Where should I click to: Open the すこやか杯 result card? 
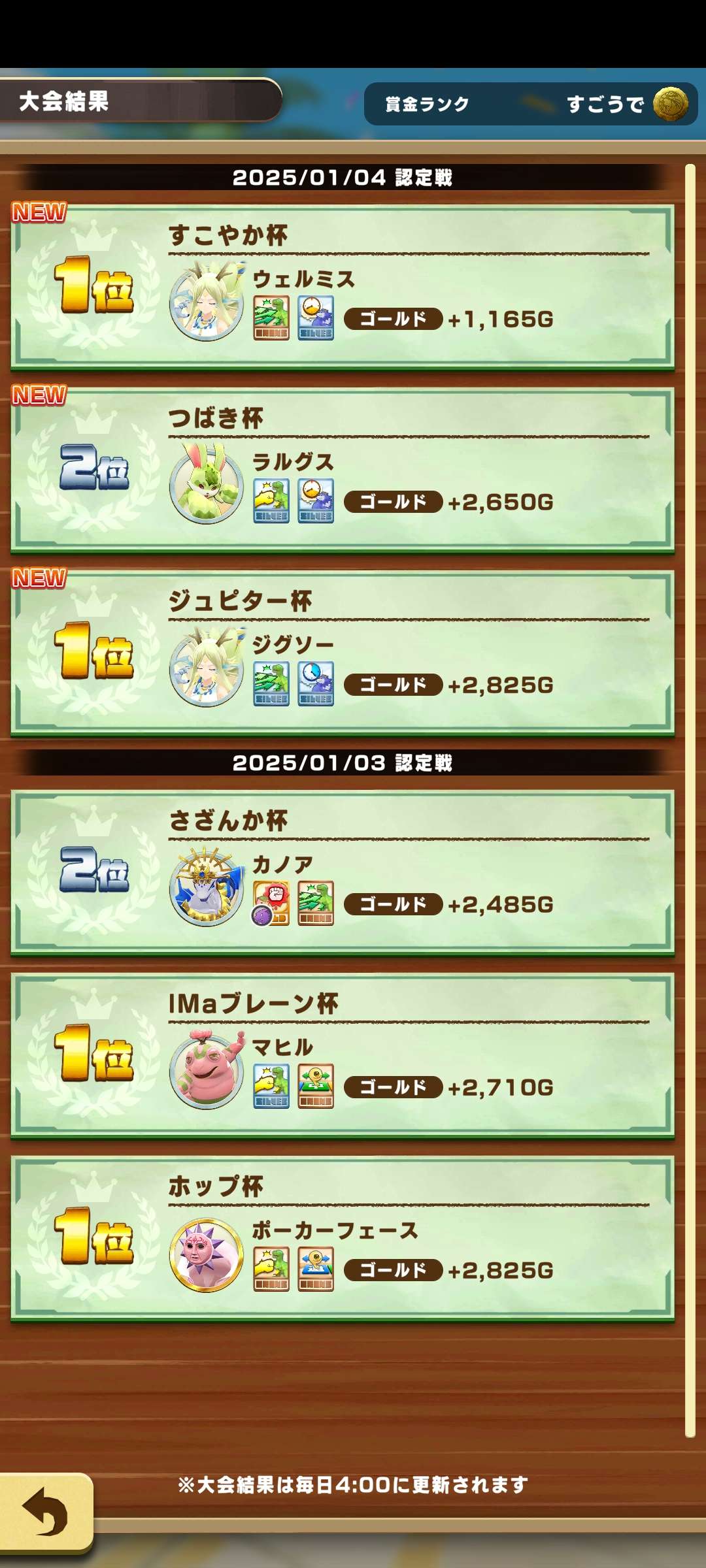[343, 287]
